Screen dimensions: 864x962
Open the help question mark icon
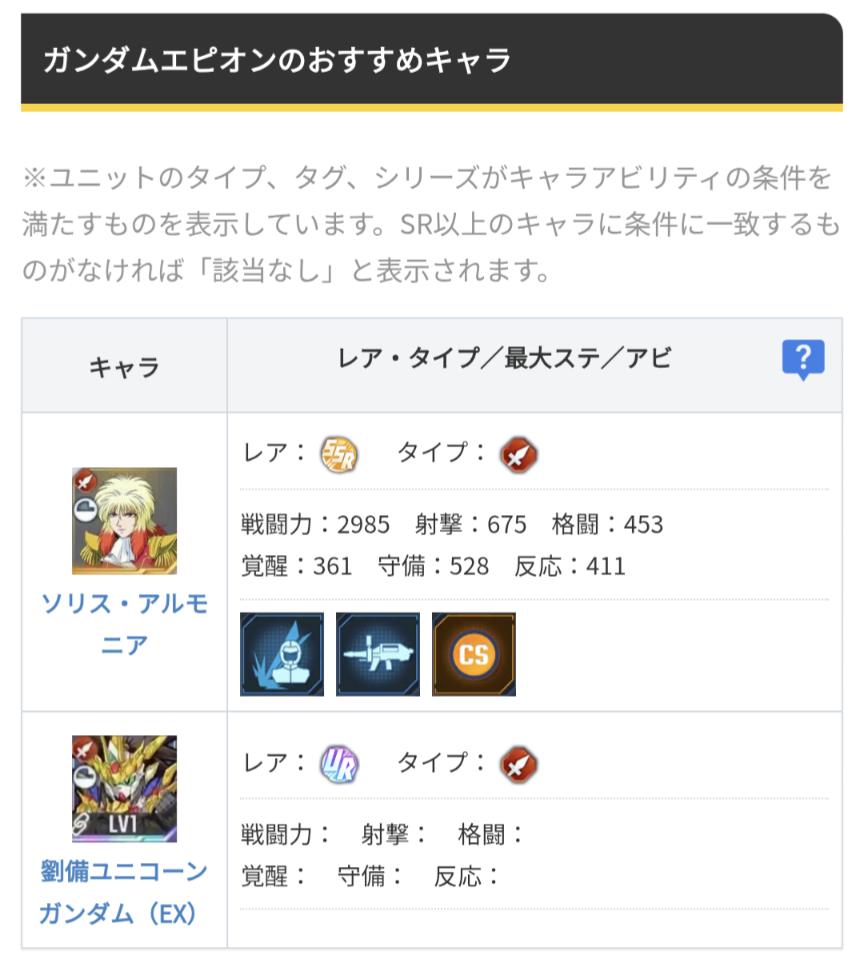pyautogui.click(x=803, y=359)
